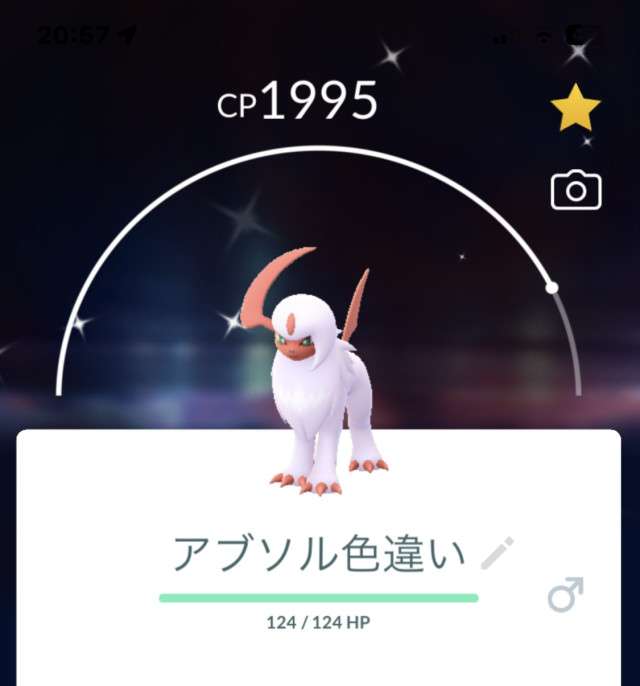Edit the nickname アブソル色違い with the pencil

click(497, 553)
